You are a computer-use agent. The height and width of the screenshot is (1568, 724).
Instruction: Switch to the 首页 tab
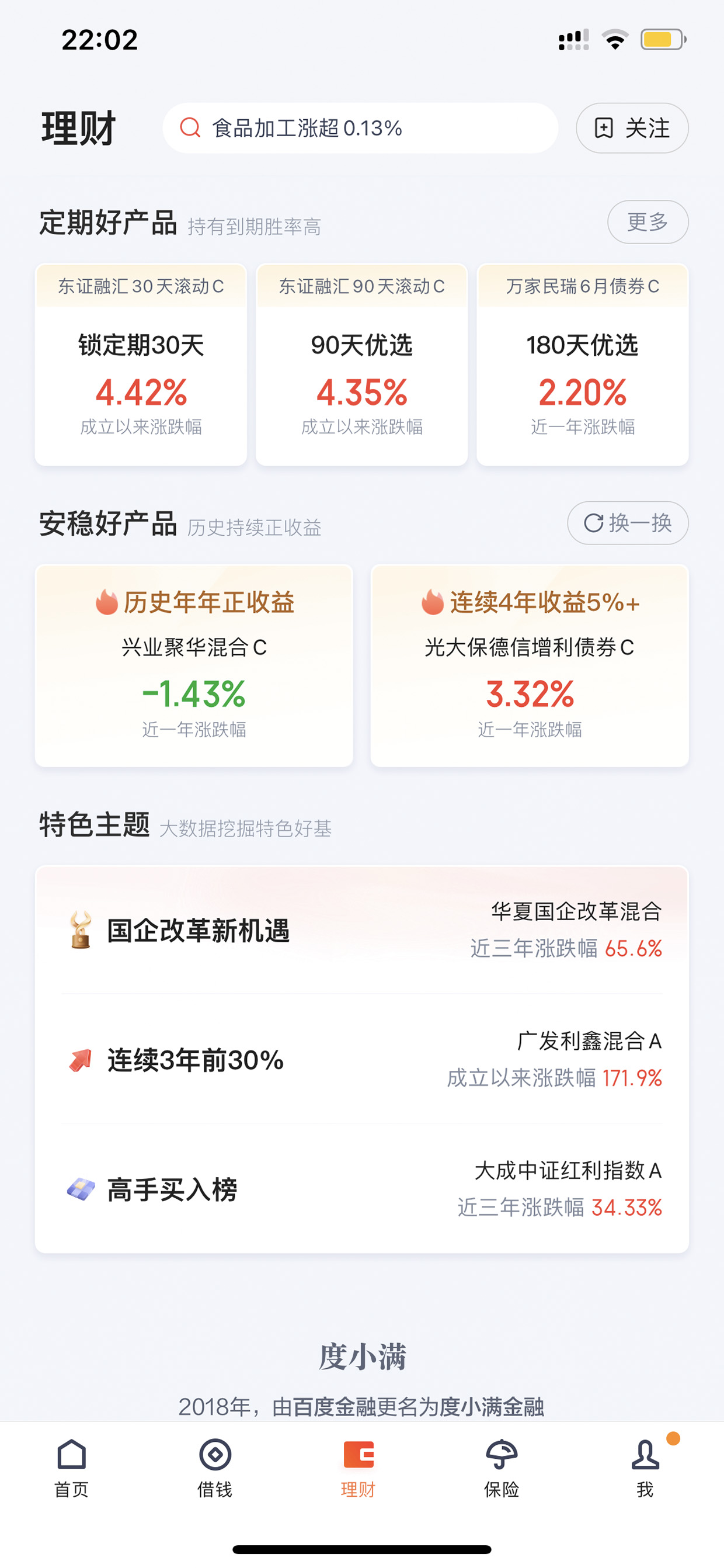72,1468
